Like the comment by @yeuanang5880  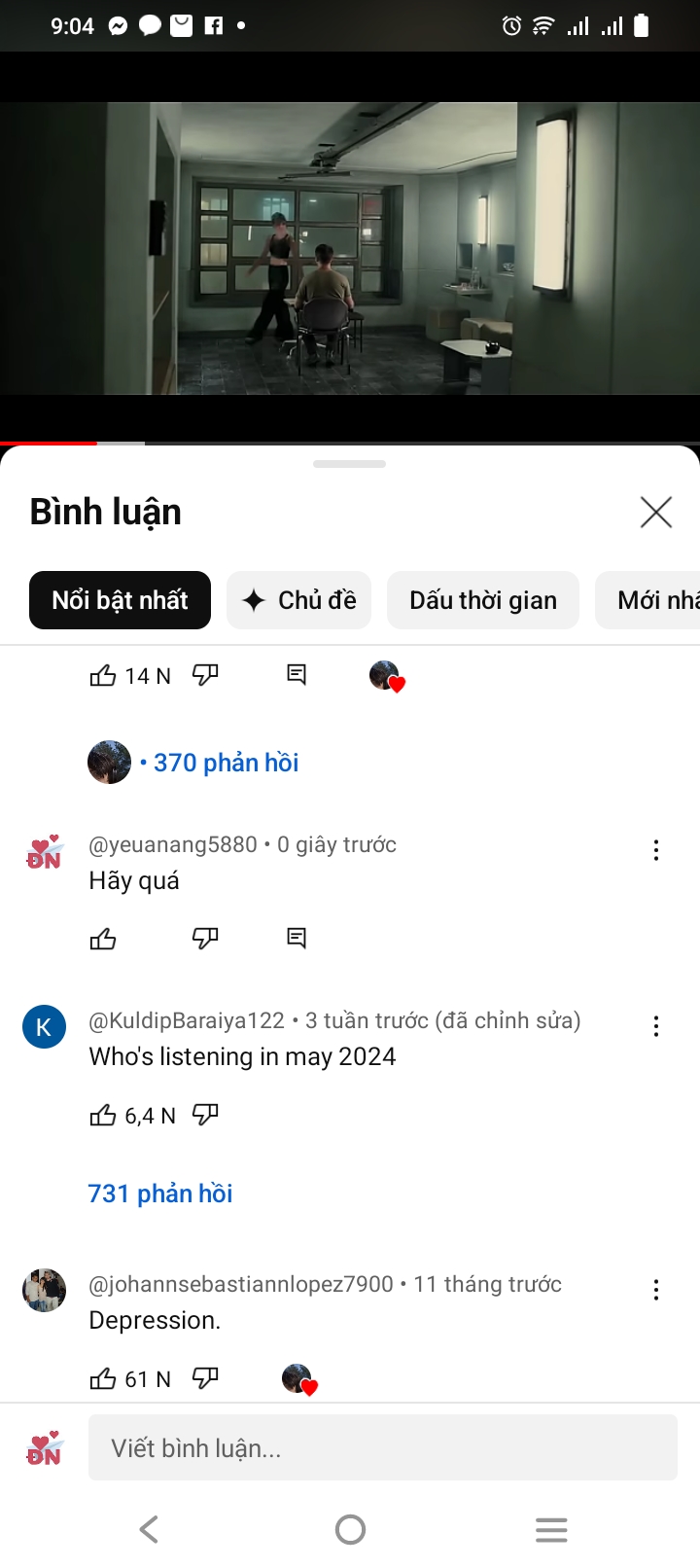103,939
